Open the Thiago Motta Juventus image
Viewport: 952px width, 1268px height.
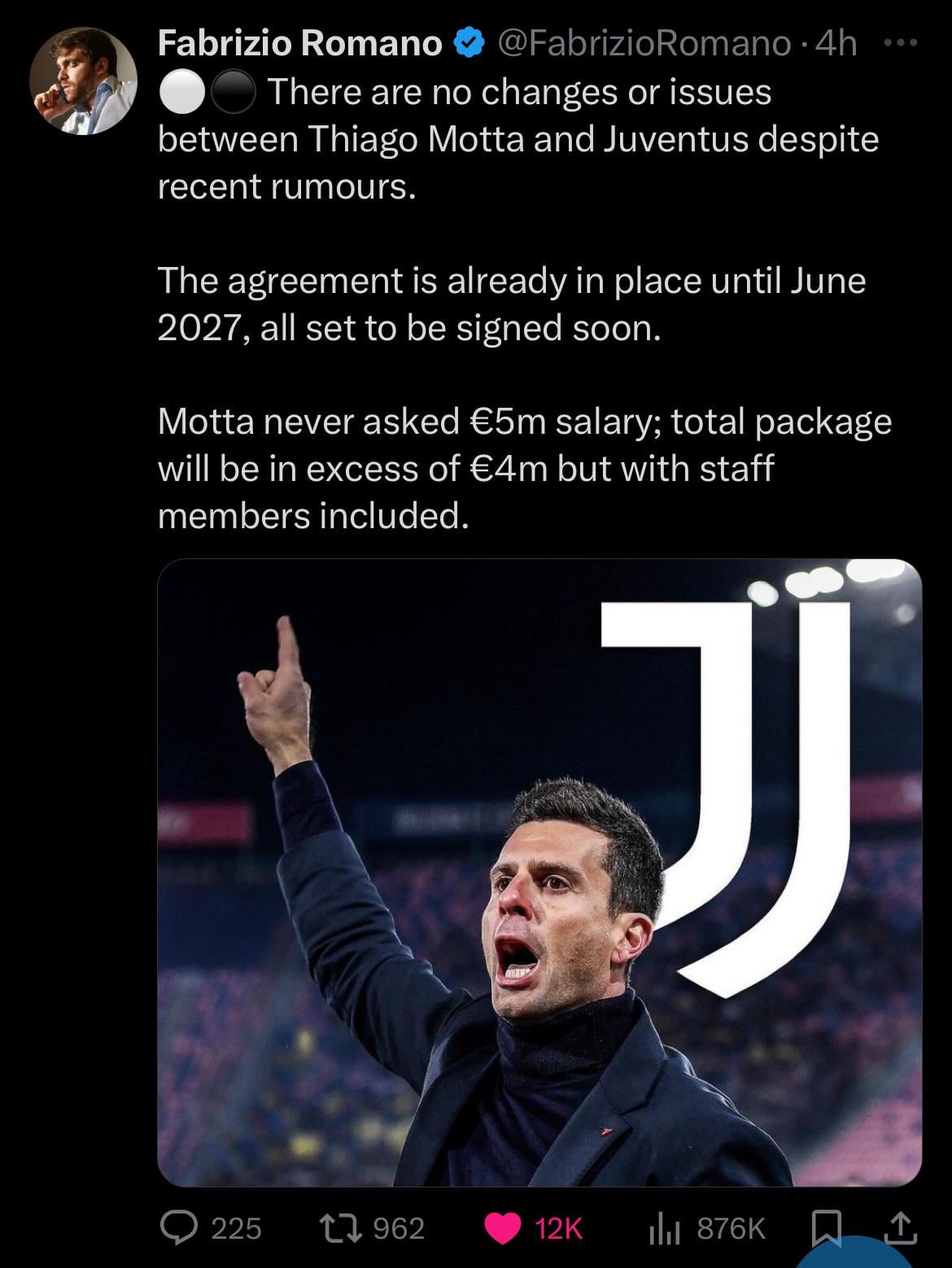pos(539,872)
